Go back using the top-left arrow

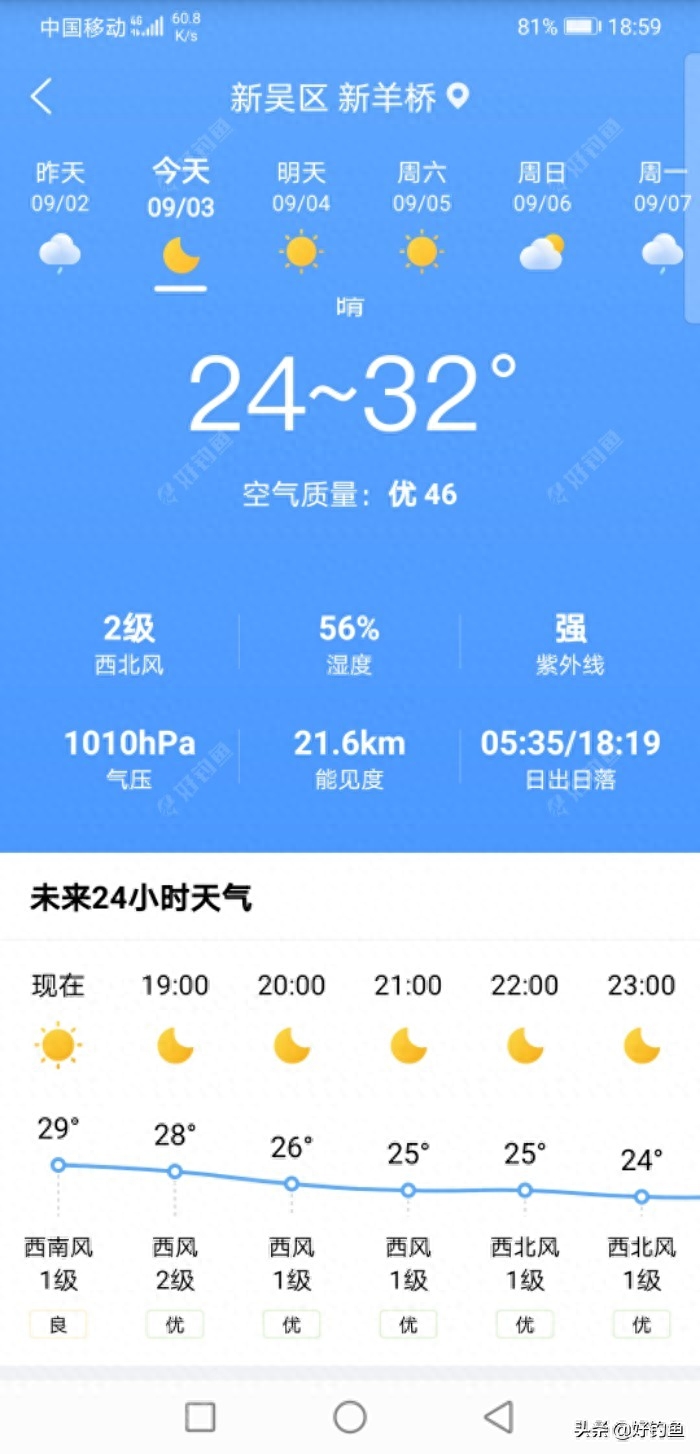[41, 97]
